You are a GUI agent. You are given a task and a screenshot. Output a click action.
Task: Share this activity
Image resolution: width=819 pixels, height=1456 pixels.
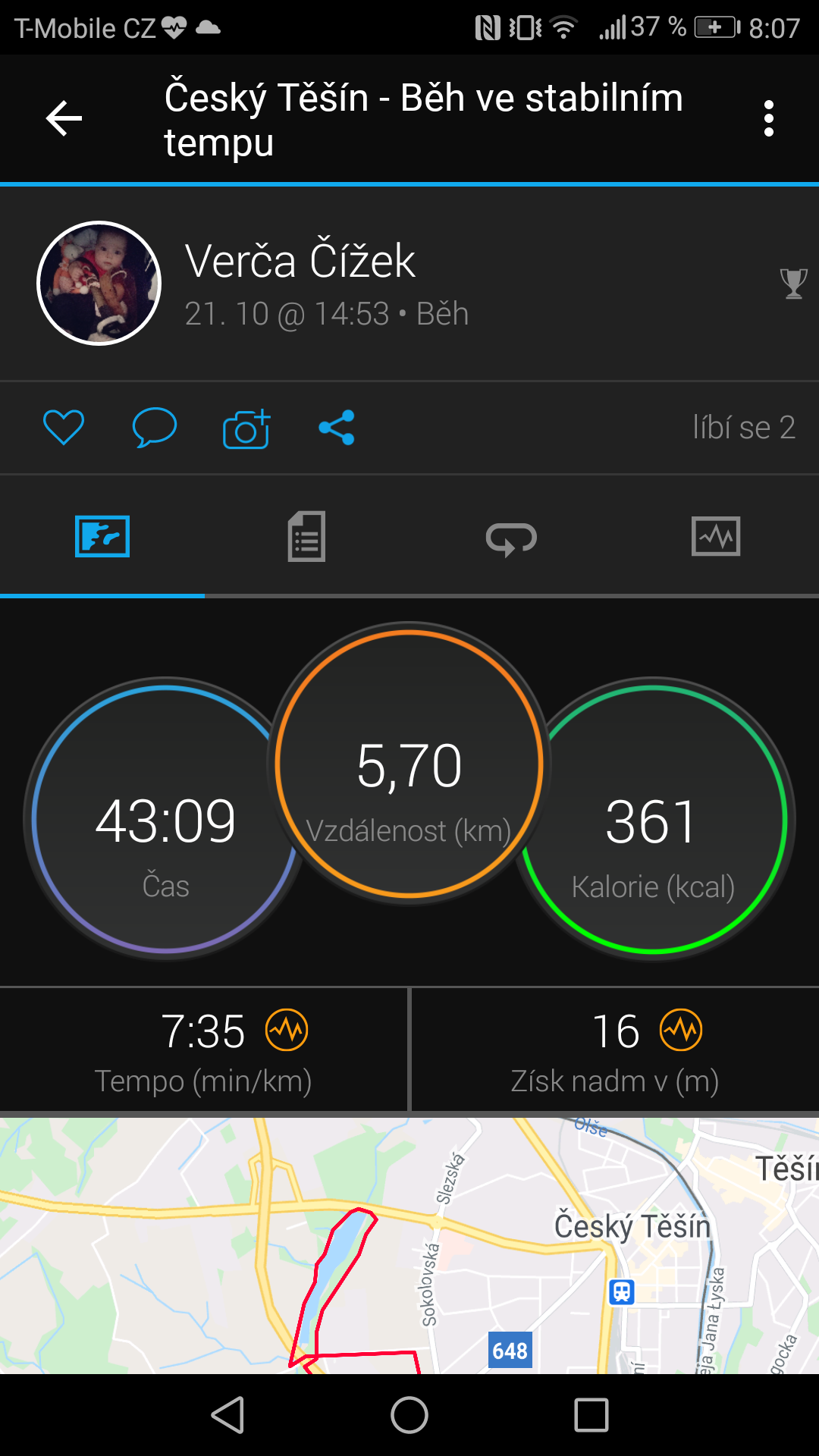coord(337,427)
